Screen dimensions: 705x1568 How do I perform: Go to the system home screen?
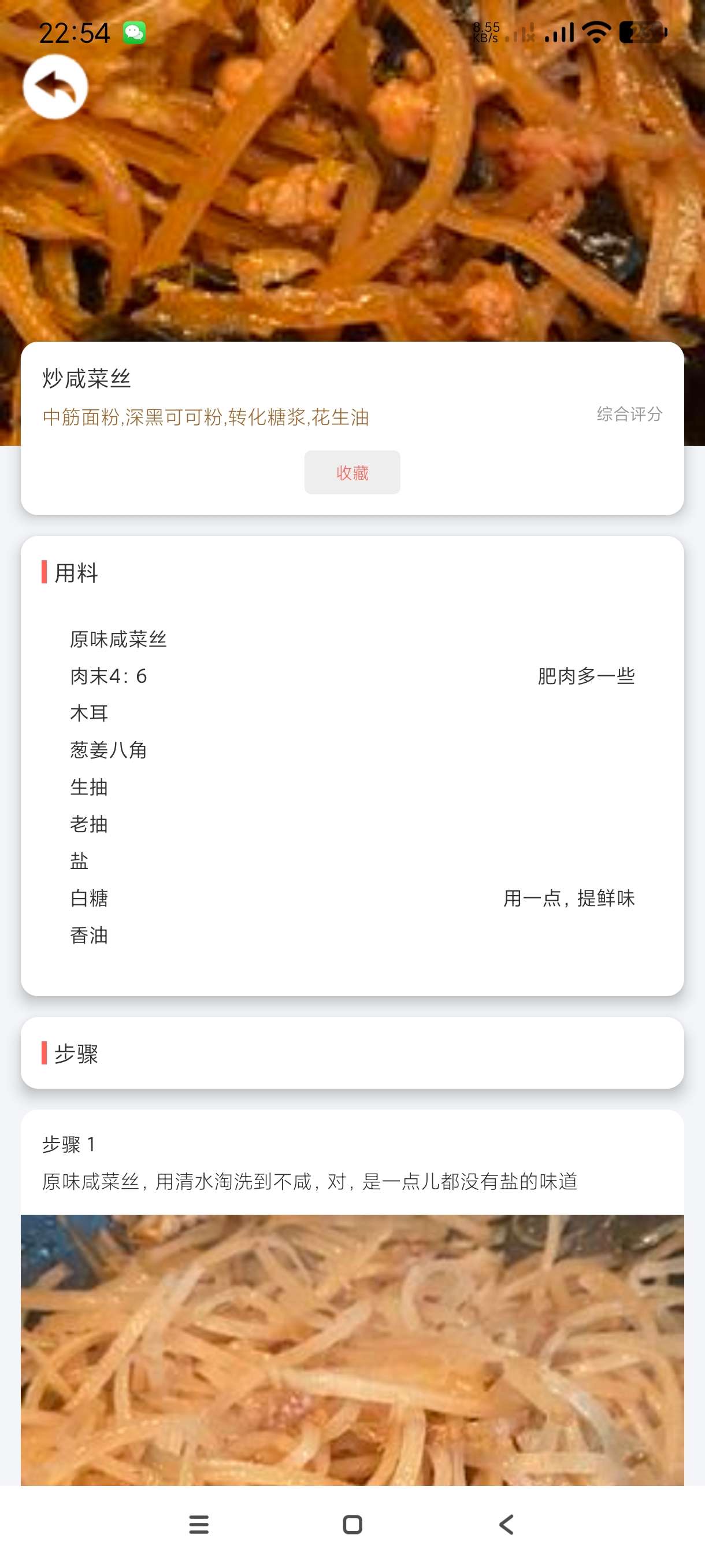pos(353,1525)
